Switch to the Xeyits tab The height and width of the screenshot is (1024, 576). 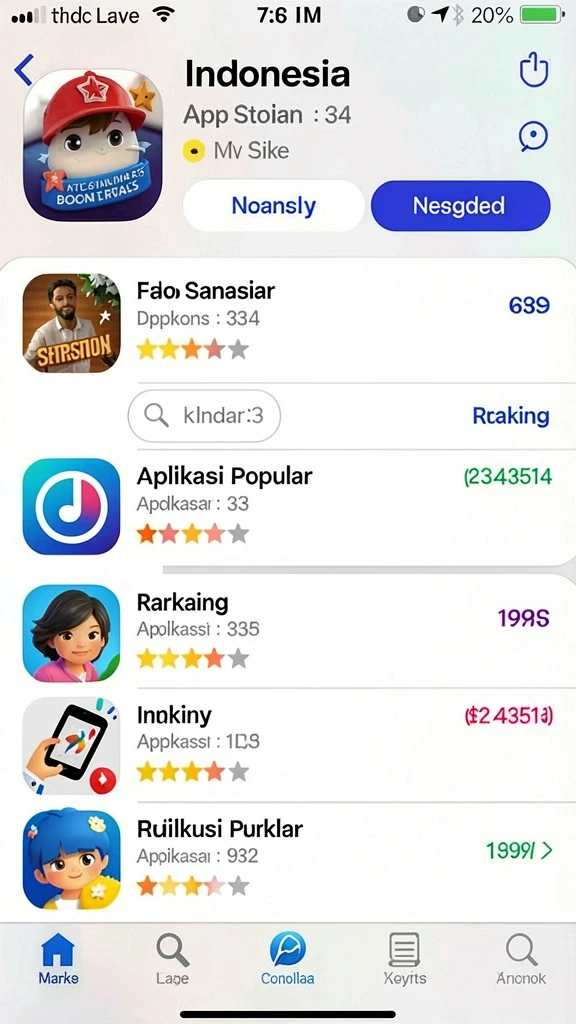(405, 958)
